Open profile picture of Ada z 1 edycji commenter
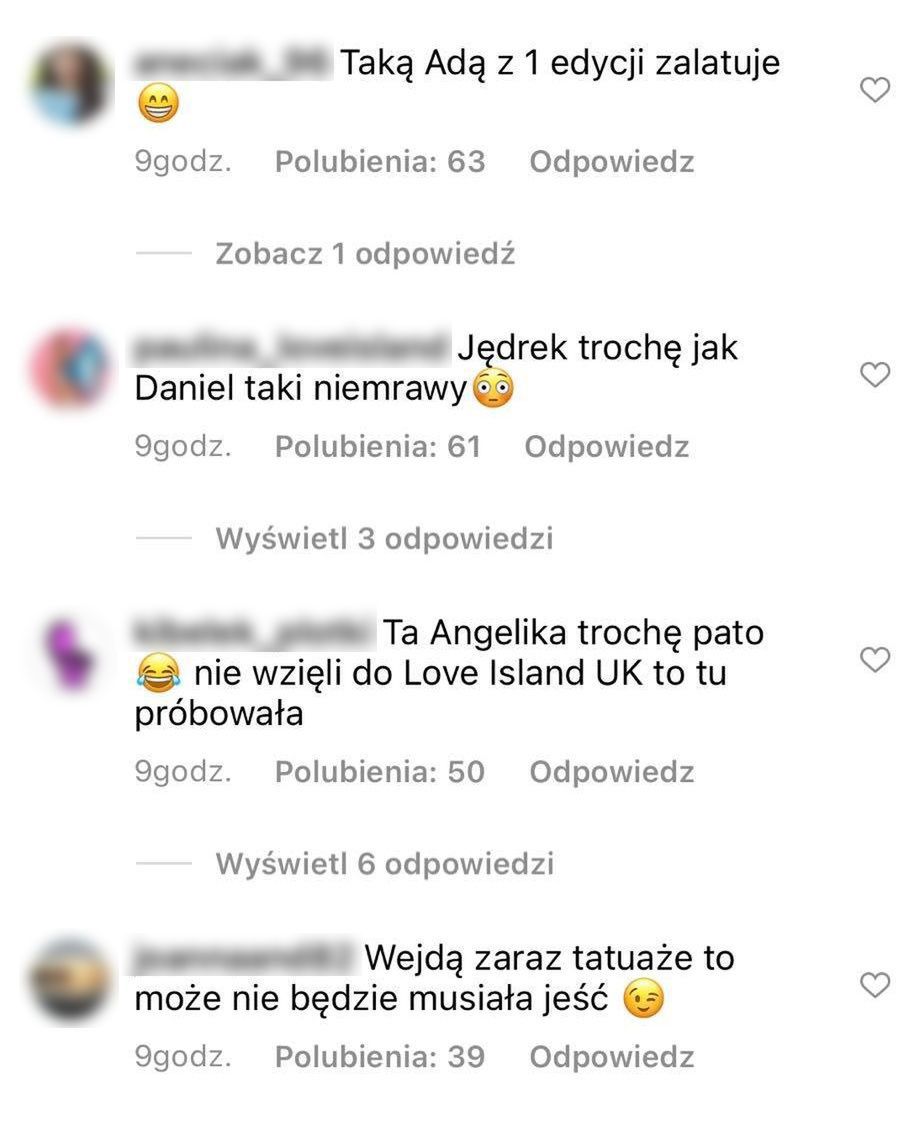Image resolution: width=921 pixels, height=1133 pixels. [69, 84]
